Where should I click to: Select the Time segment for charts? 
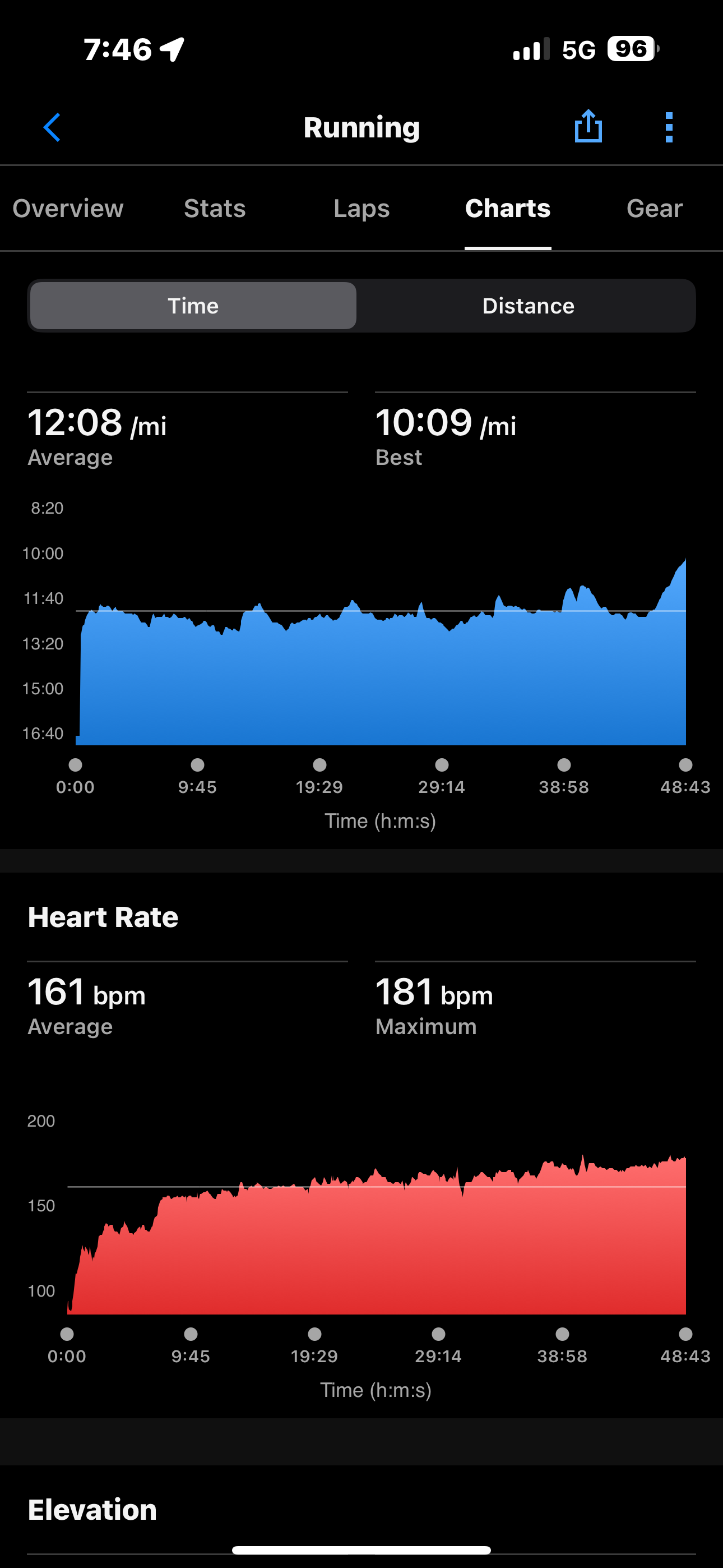[x=193, y=306]
